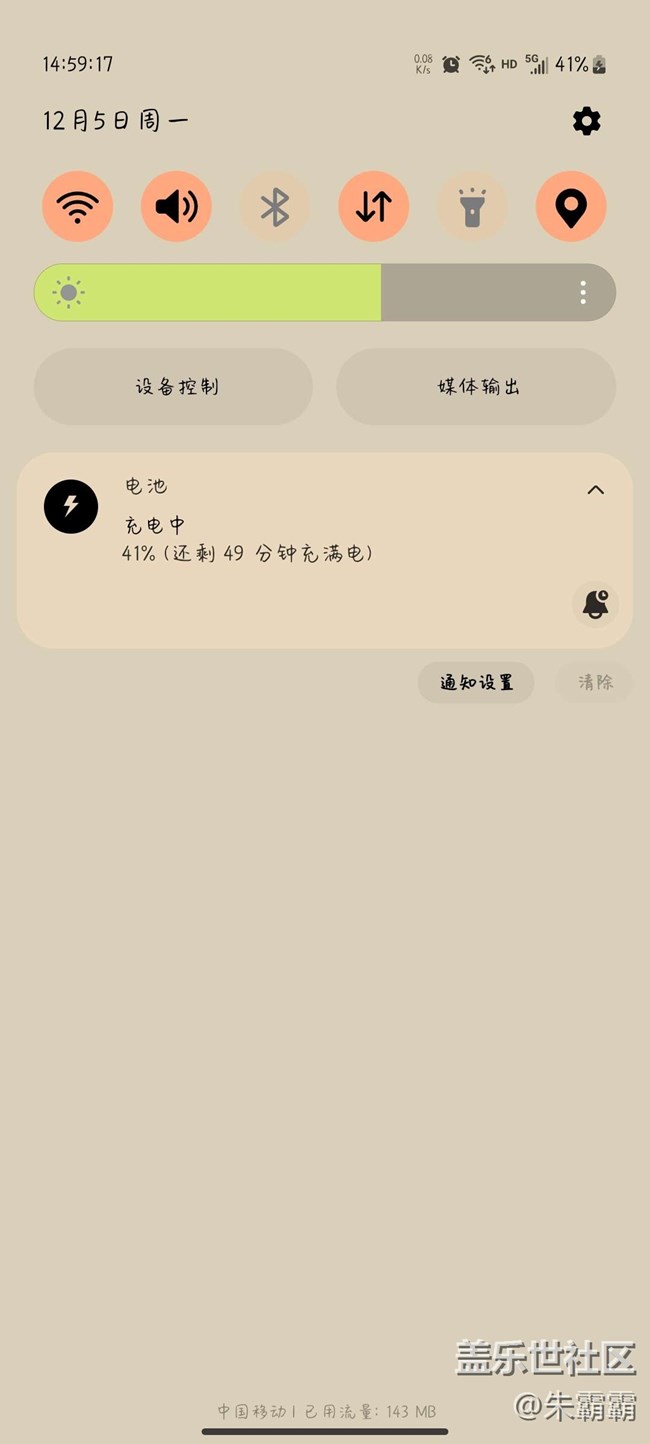The image size is (650, 1444).
Task: Open 媒体输出 media output
Action: coord(476,386)
